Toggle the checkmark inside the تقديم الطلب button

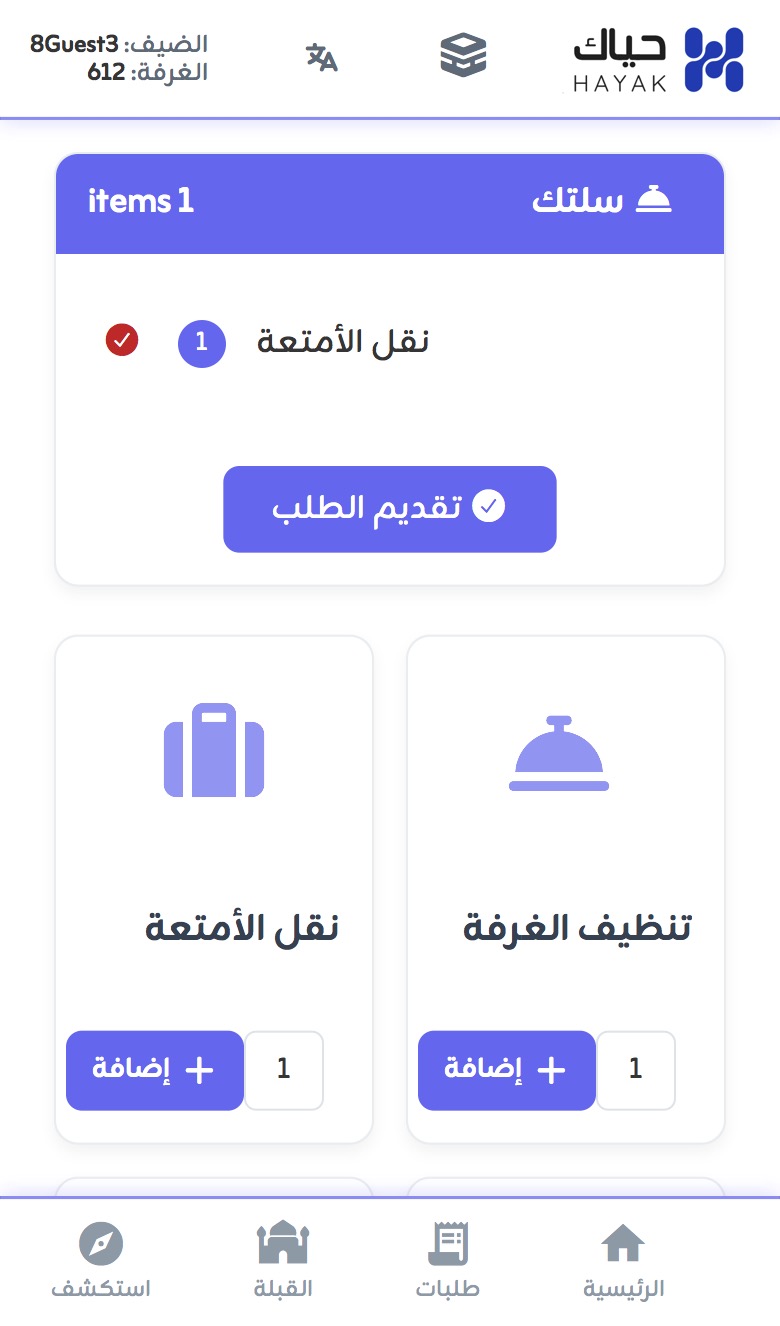[x=487, y=507]
